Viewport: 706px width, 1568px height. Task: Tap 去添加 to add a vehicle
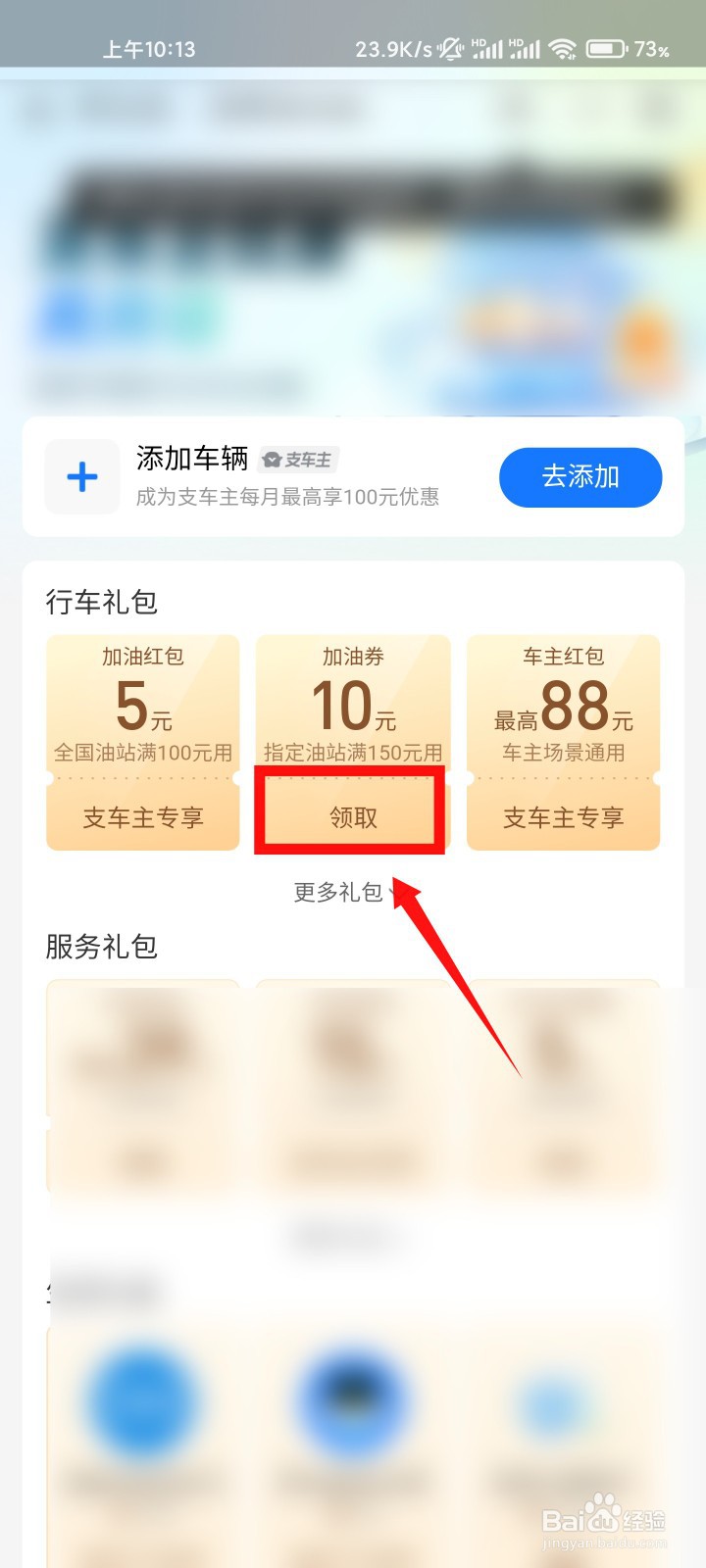click(x=580, y=477)
